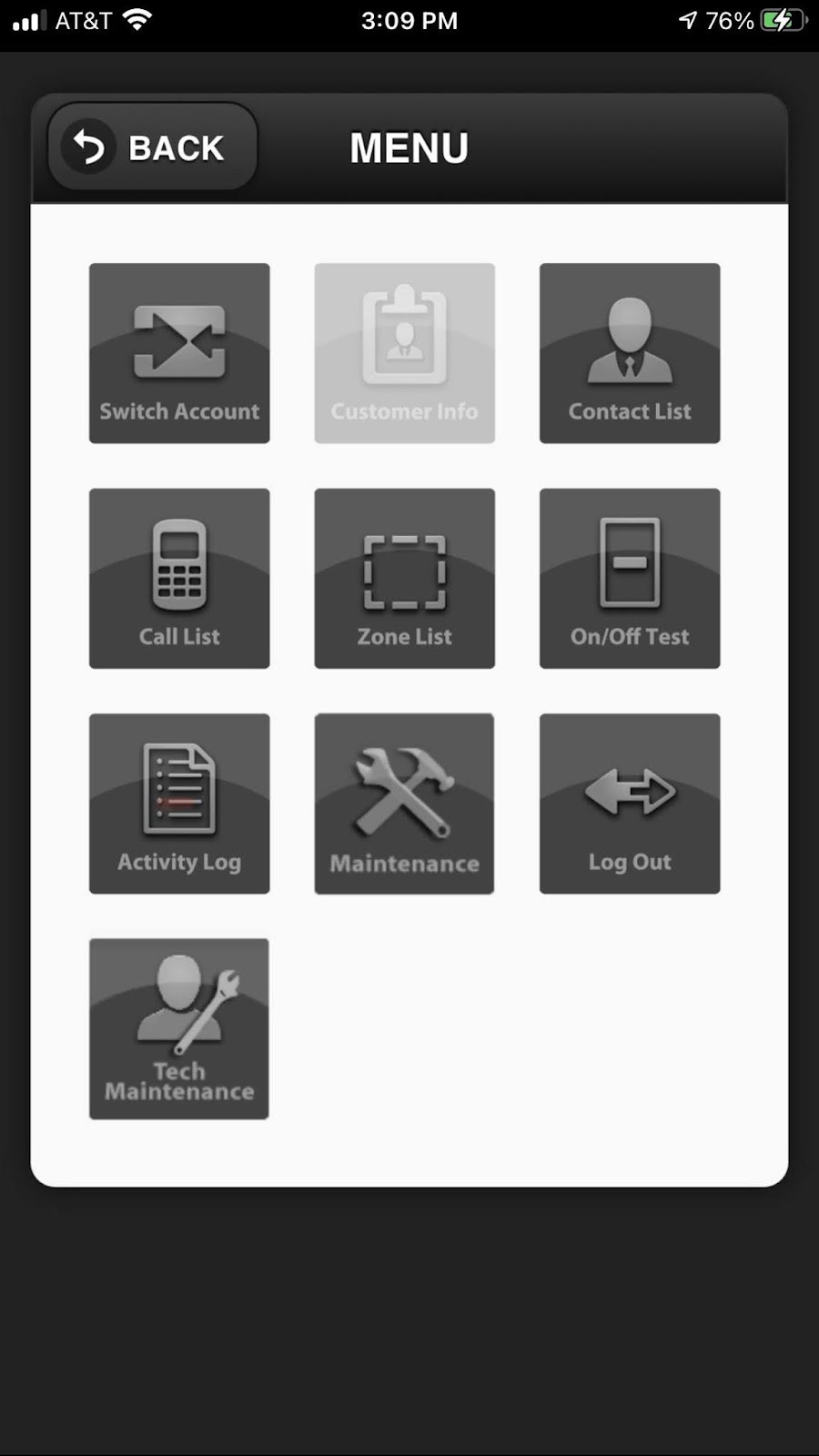
Task: Tap the Customer Info tile
Action: tap(404, 353)
